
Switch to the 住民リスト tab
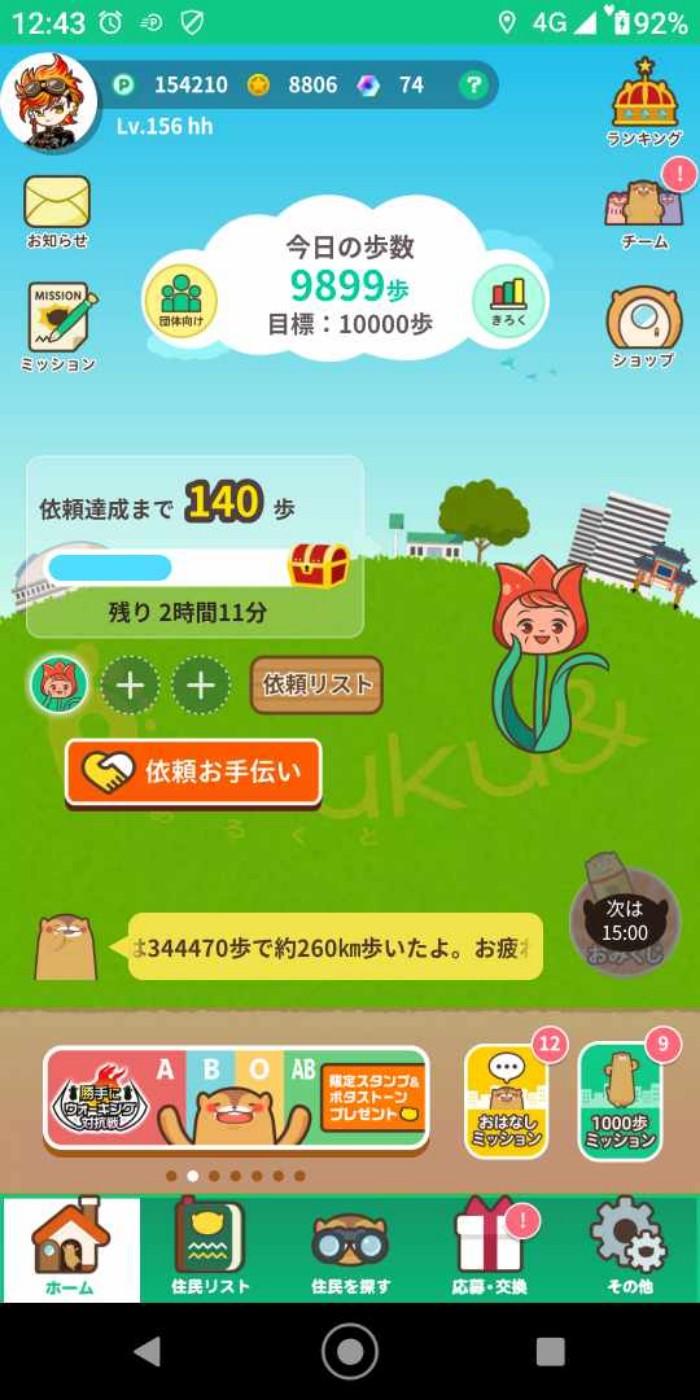[x=209, y=1248]
